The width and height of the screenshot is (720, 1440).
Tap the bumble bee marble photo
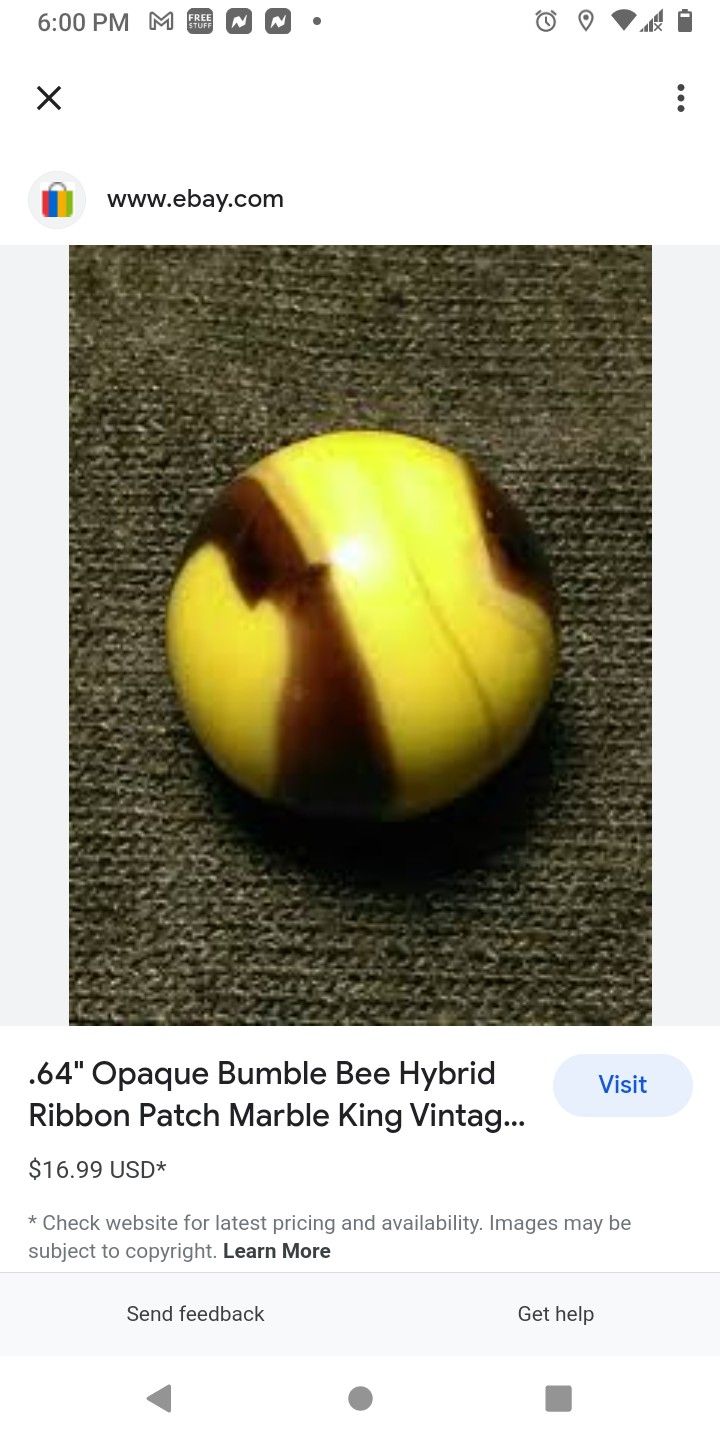(x=360, y=635)
